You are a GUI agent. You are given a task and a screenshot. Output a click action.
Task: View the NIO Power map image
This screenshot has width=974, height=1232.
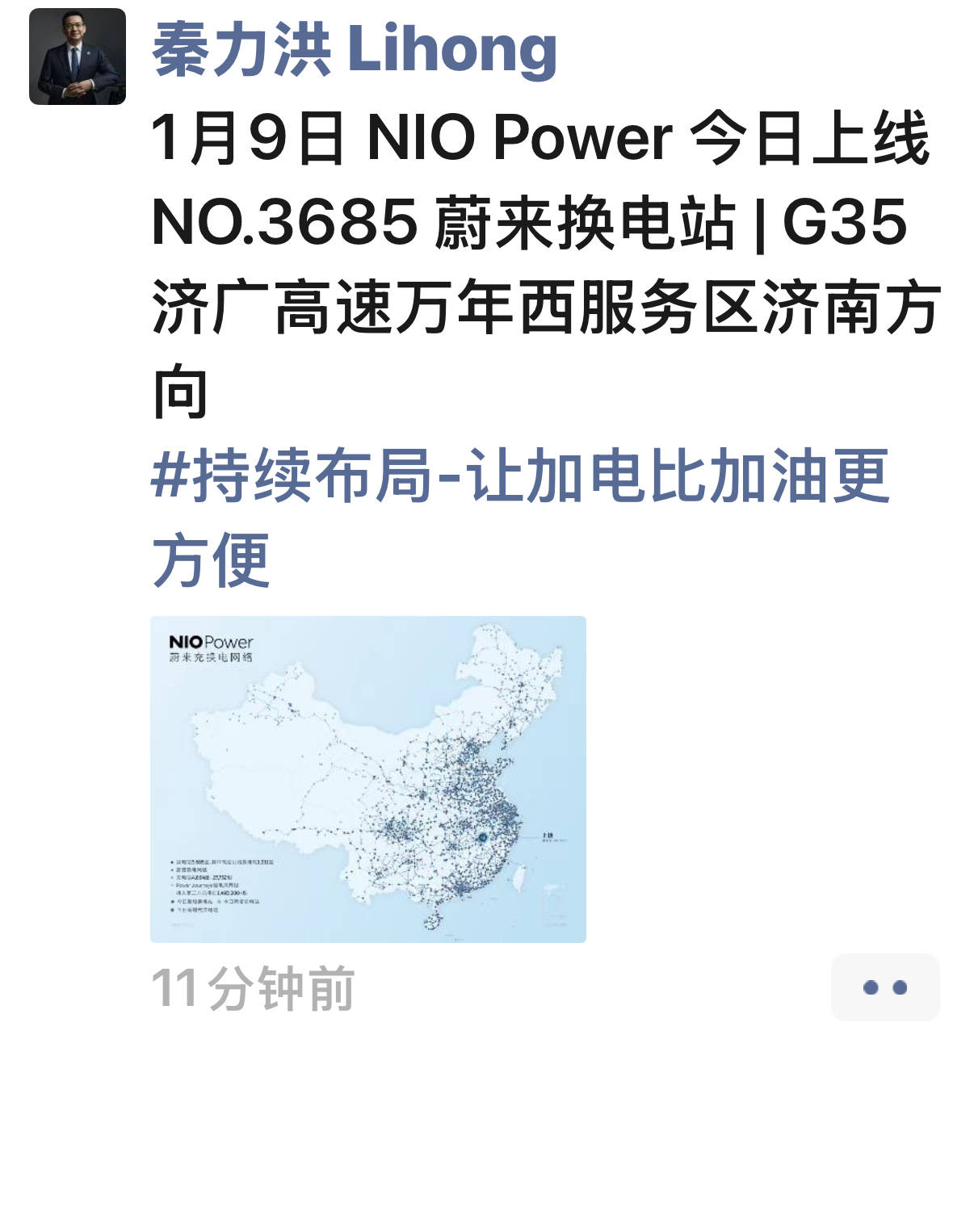coord(367,778)
